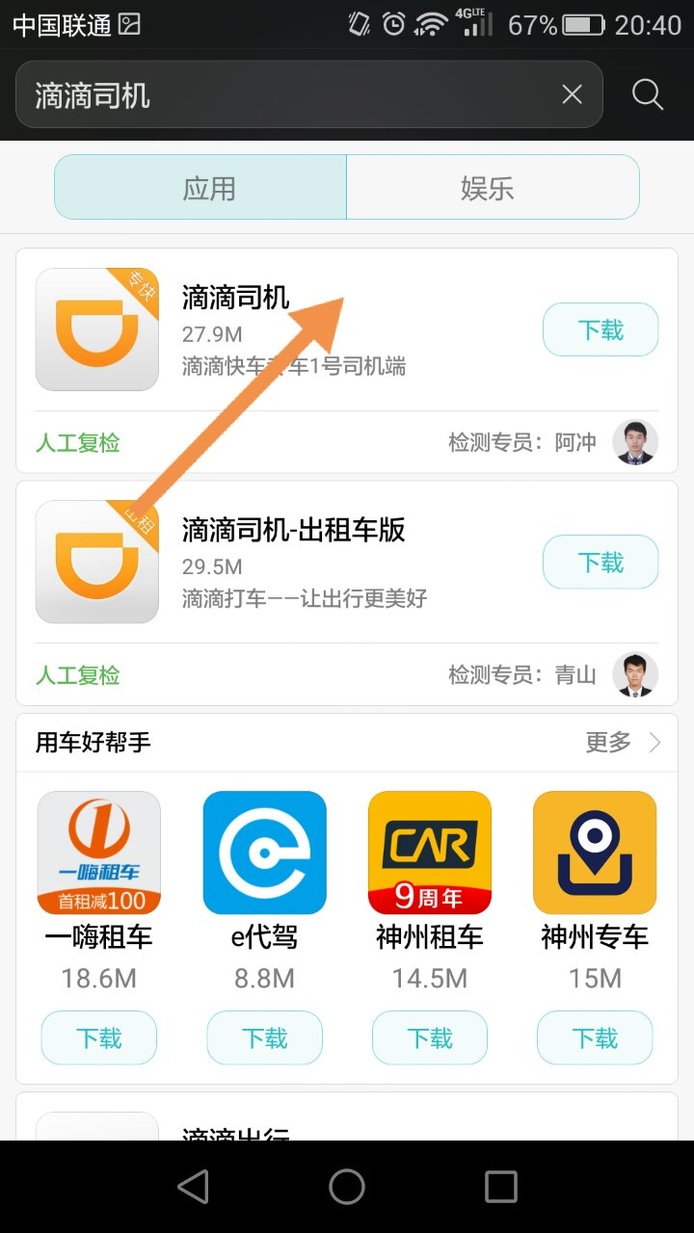Go back with system back button
This screenshot has width=694, height=1233.
pyautogui.click(x=193, y=1187)
